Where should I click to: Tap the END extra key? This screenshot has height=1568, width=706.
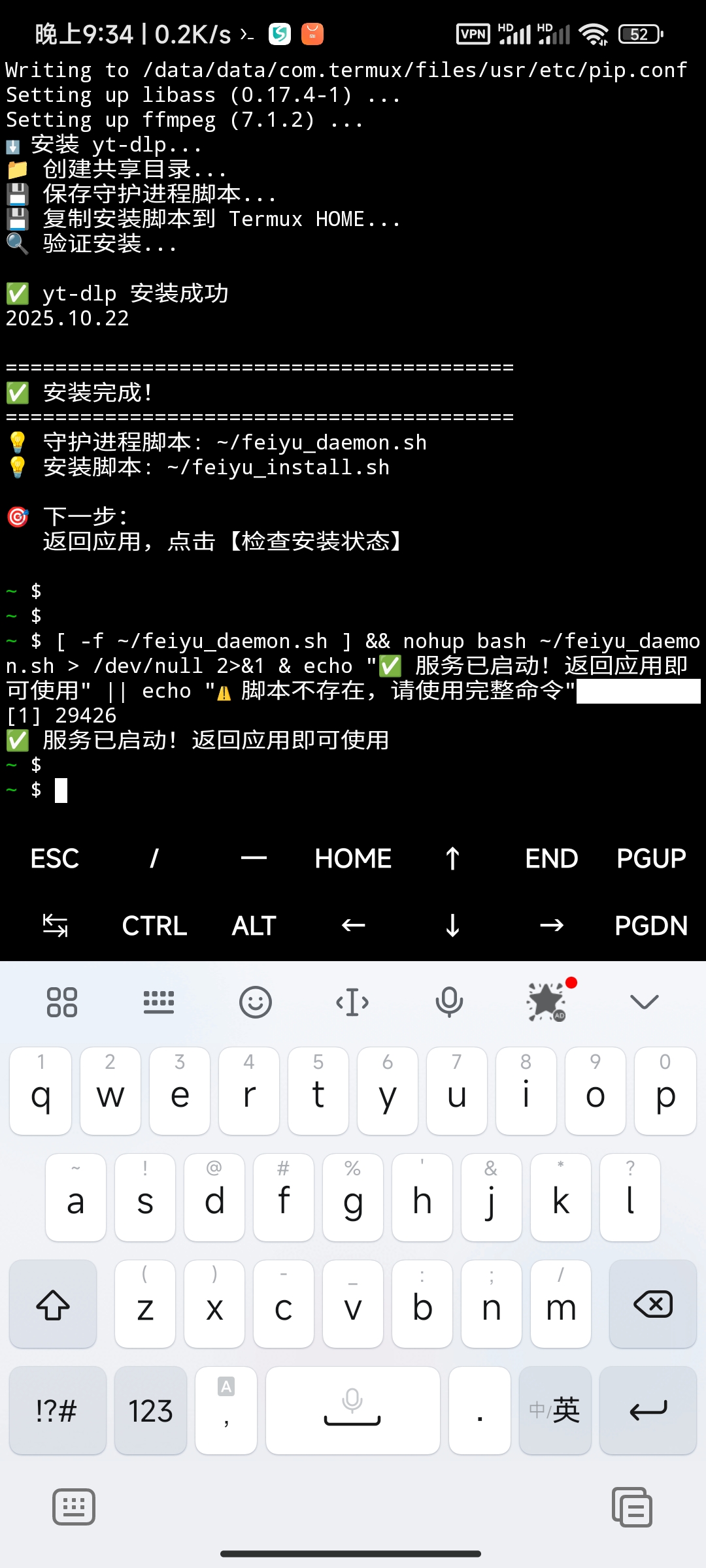click(x=551, y=858)
